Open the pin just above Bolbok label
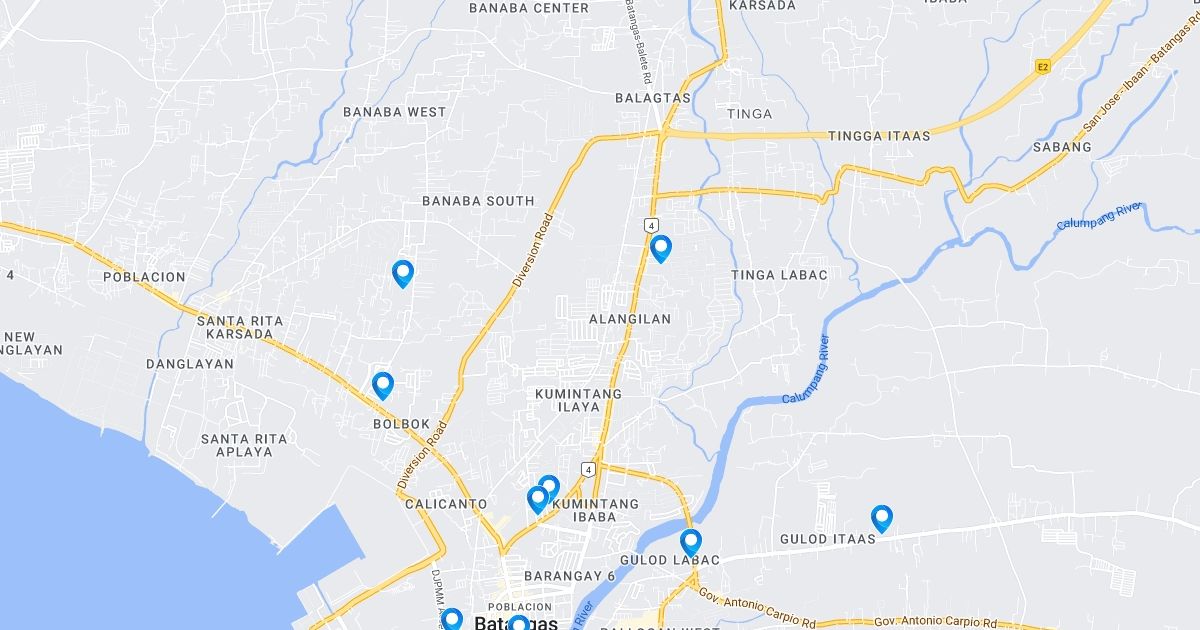The height and width of the screenshot is (630, 1200). coord(383,386)
